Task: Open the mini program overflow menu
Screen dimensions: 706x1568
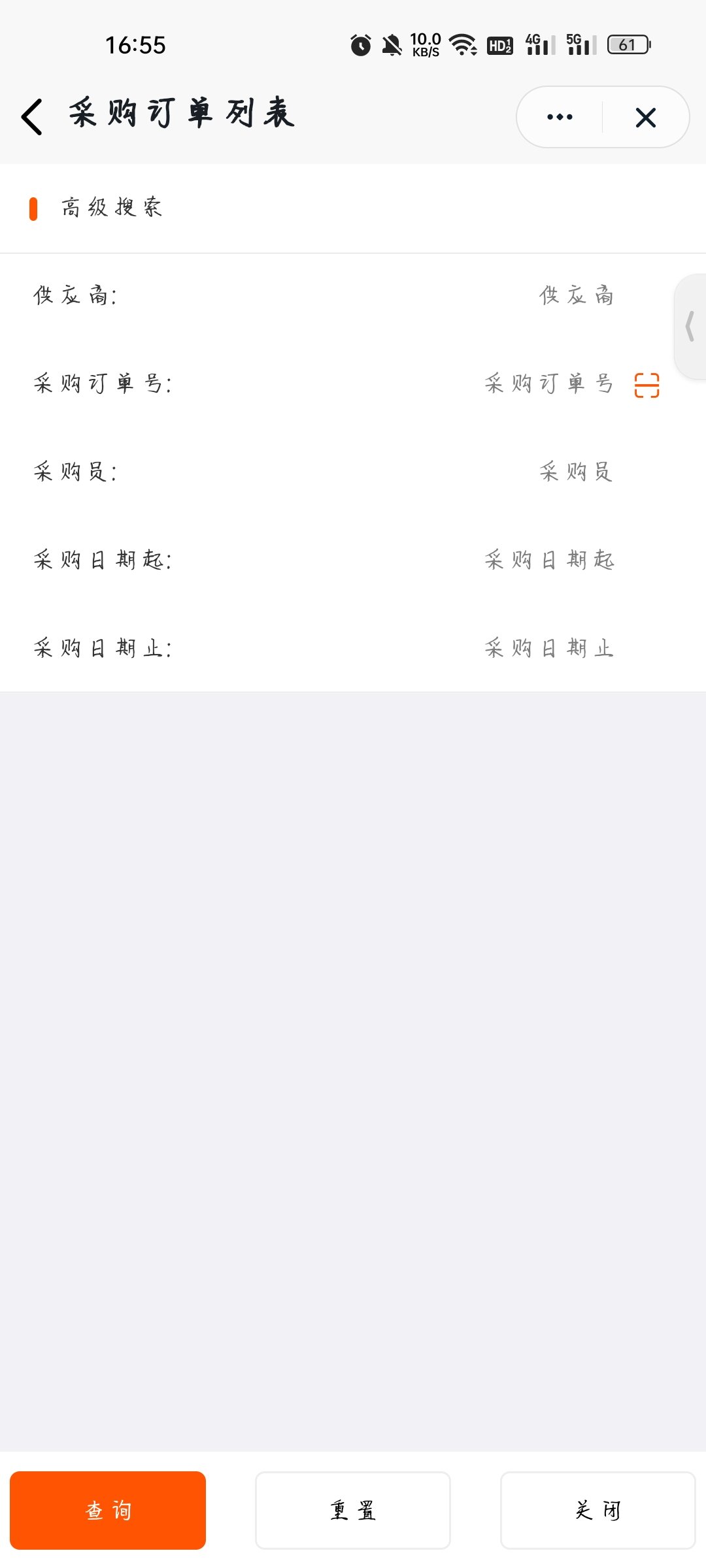Action: (x=560, y=118)
